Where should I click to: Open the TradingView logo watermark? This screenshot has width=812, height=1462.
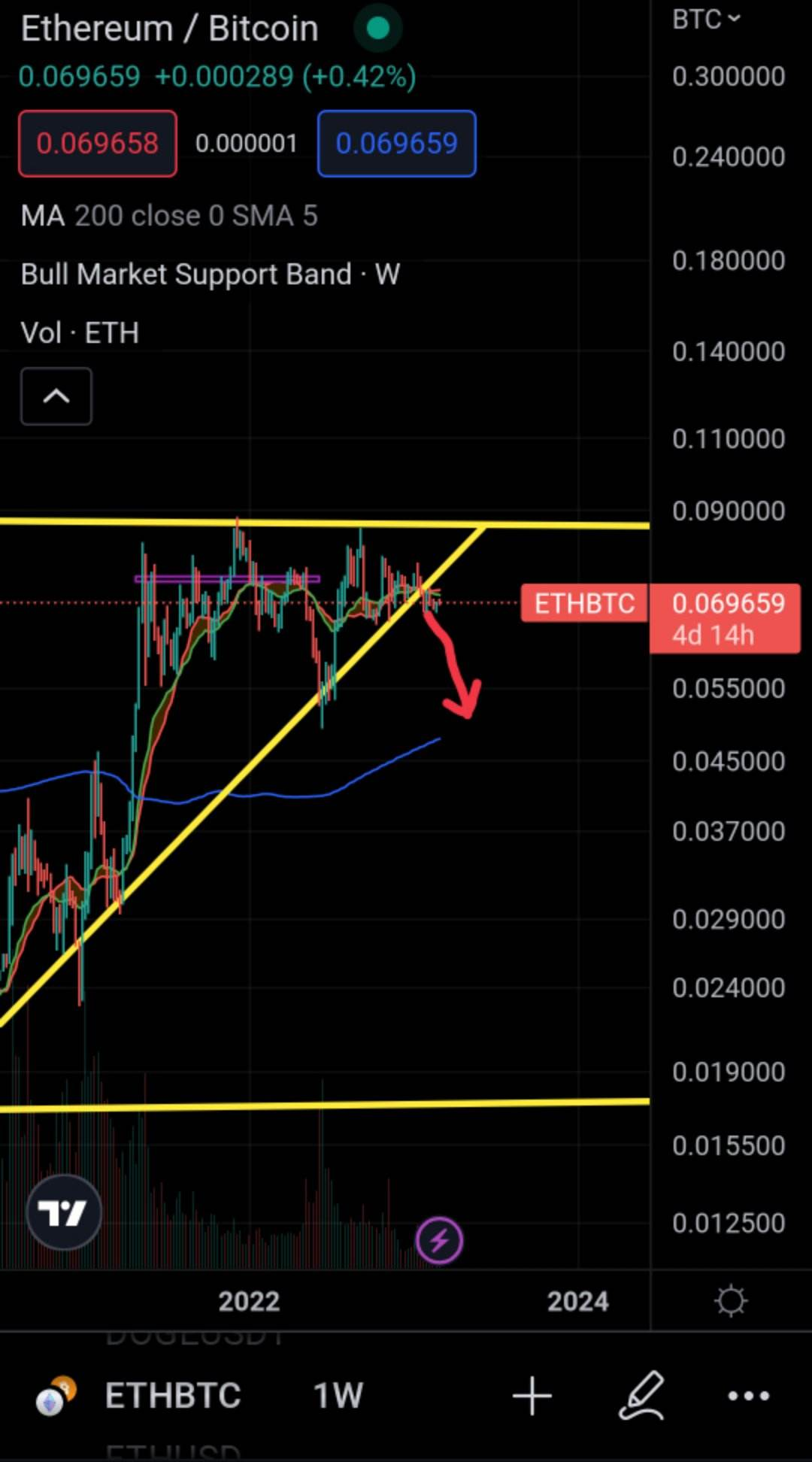click(x=64, y=1211)
